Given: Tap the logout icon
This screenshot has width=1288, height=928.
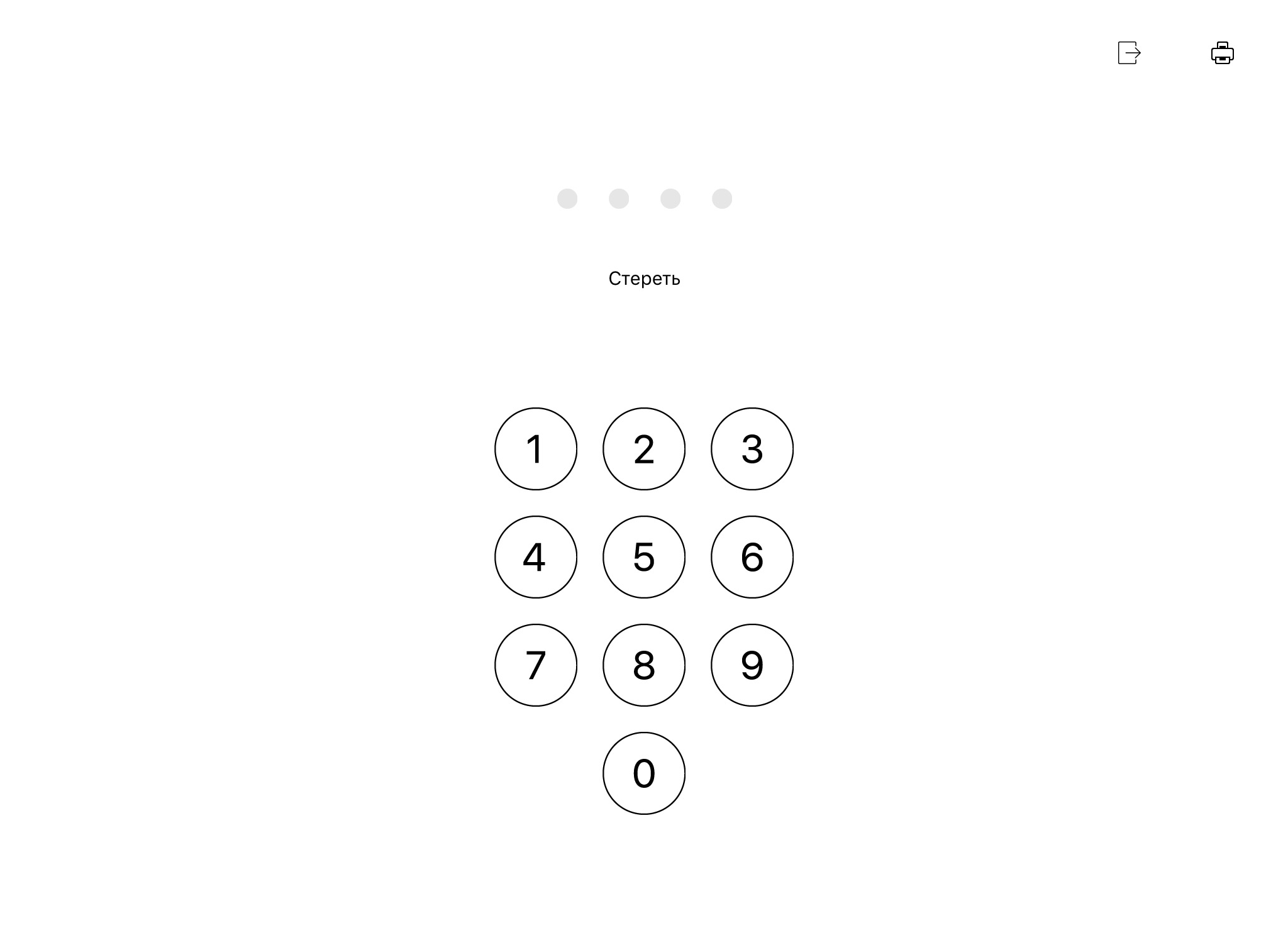Looking at the screenshot, I should (x=1129, y=53).
